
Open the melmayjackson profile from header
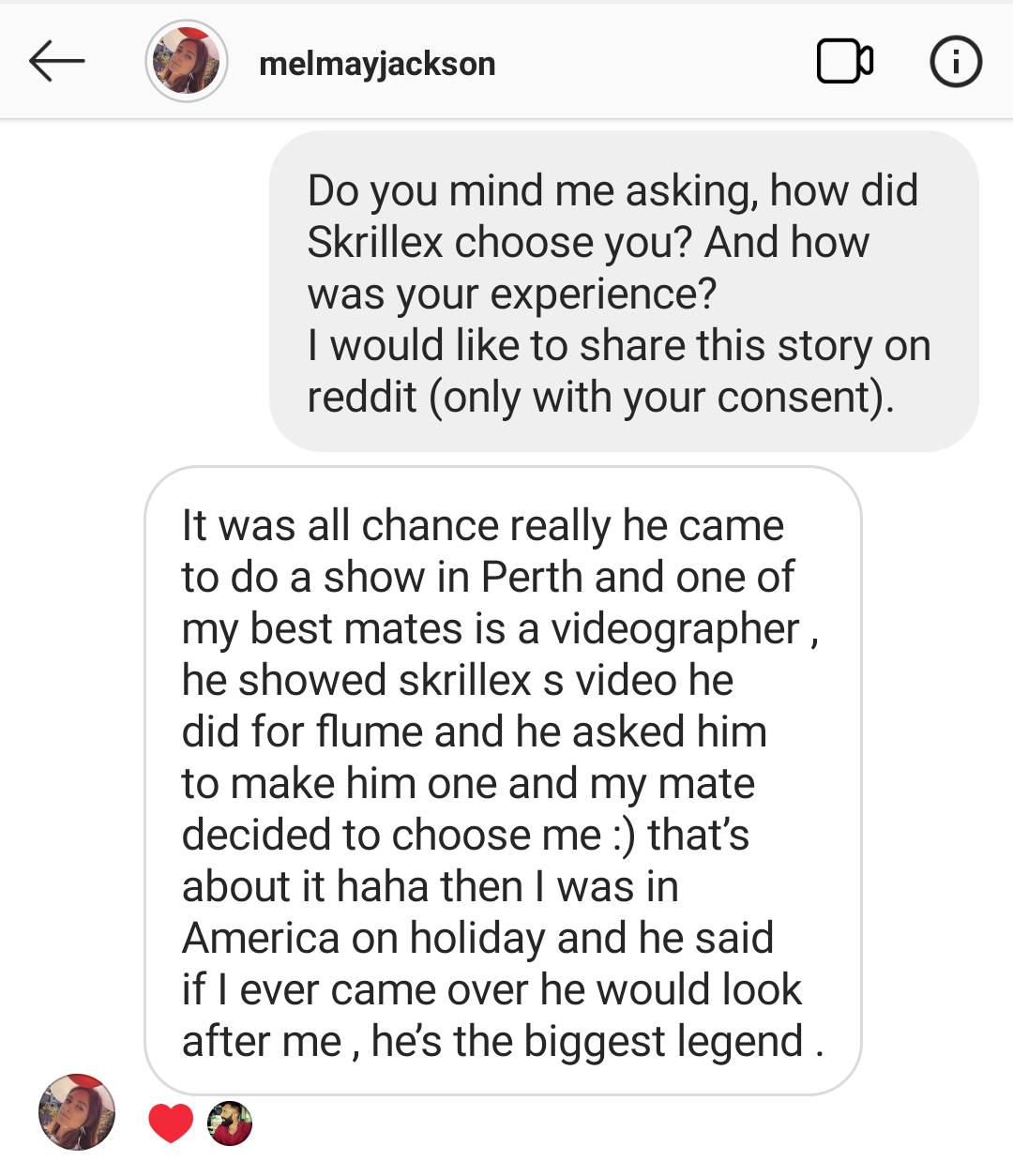376,64
